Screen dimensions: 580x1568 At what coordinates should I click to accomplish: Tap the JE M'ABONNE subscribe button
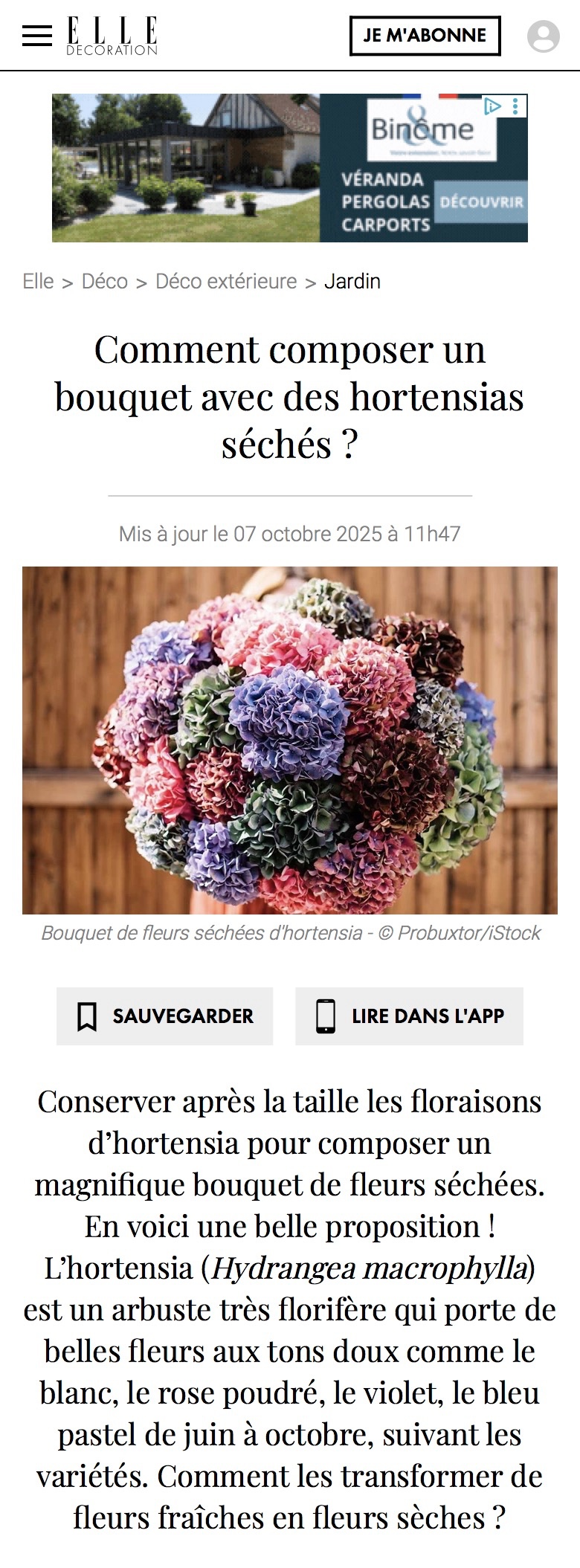[x=425, y=36]
